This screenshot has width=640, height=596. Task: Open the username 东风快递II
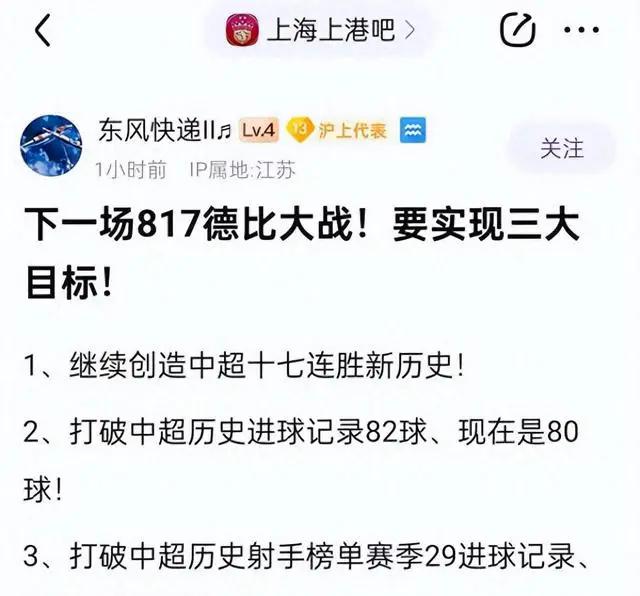158,130
